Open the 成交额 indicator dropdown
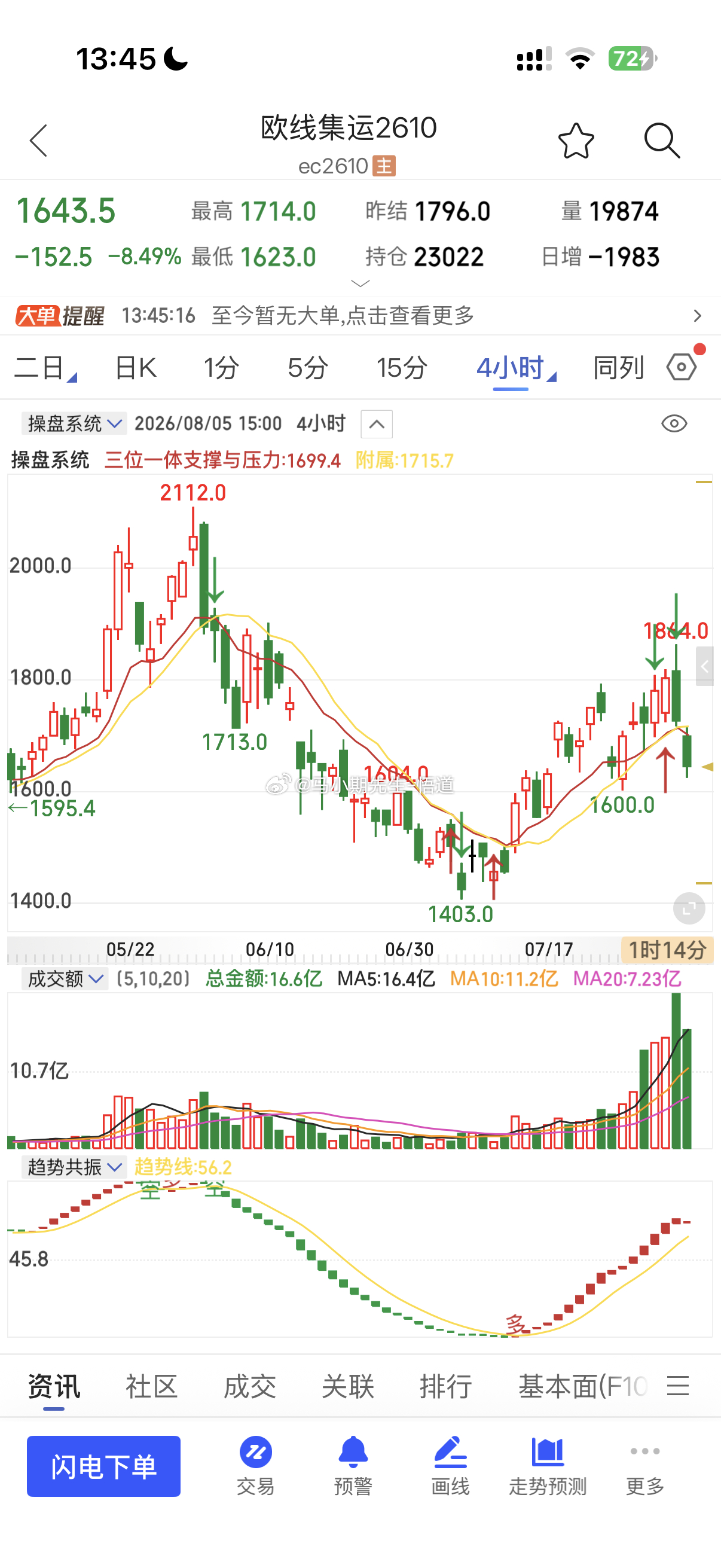 click(65, 979)
